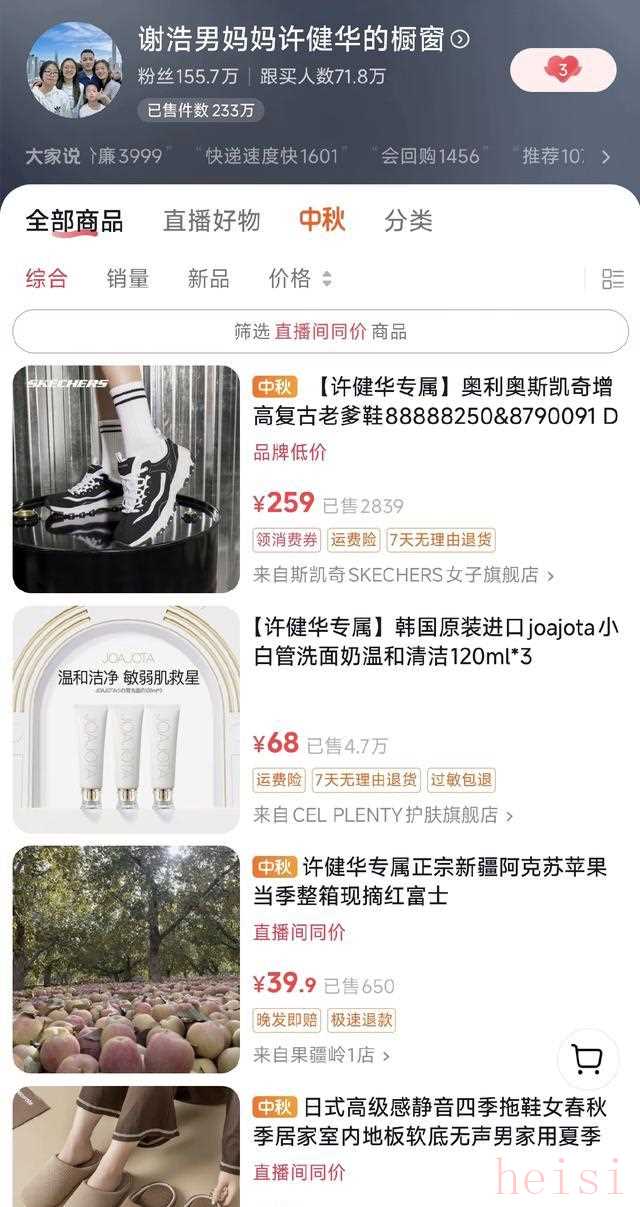Switch to the 直播好物 tab
Viewport: 640px width, 1207px height.
pos(211,221)
